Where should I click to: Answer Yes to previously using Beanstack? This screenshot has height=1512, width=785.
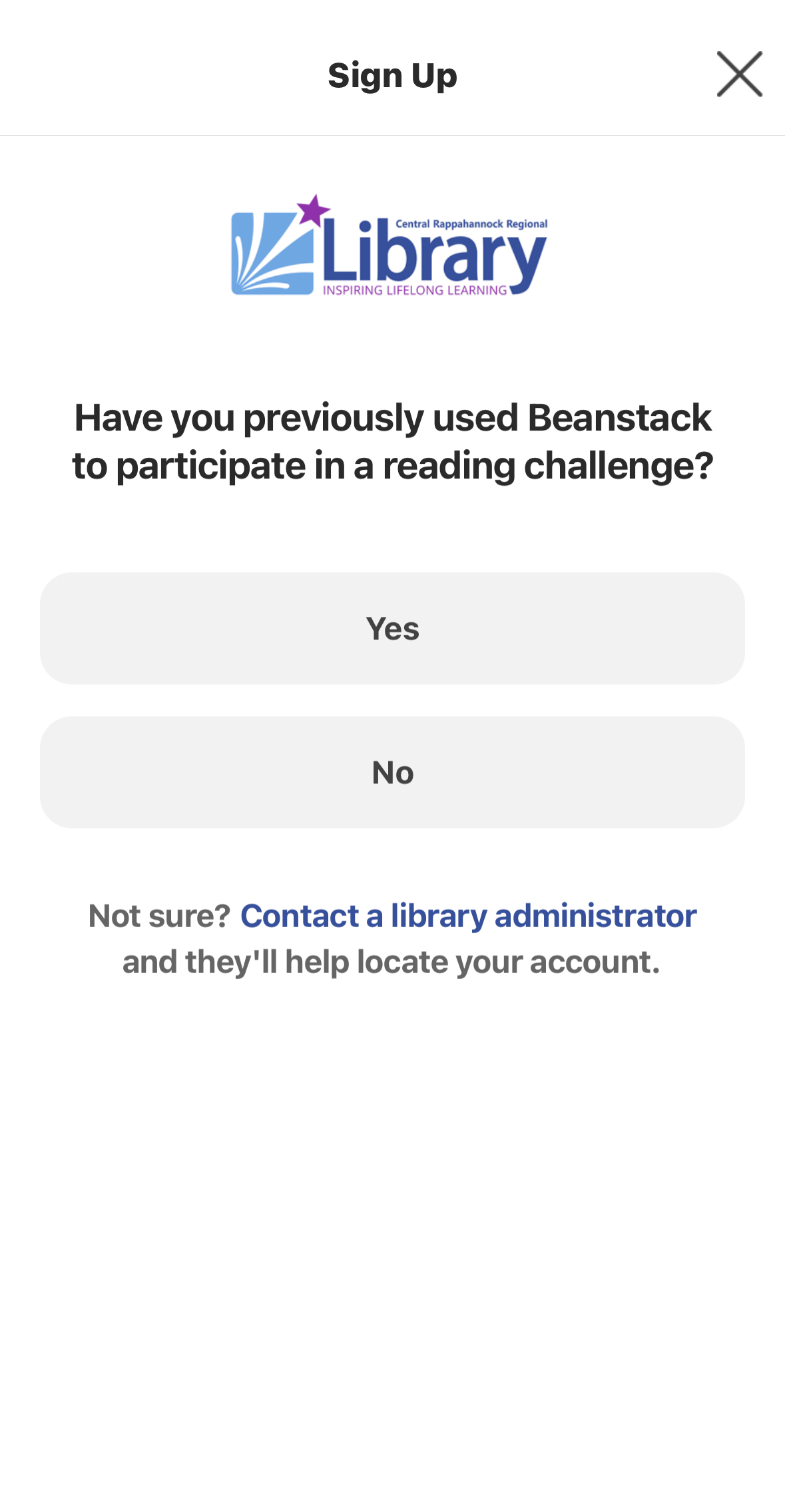pos(392,628)
